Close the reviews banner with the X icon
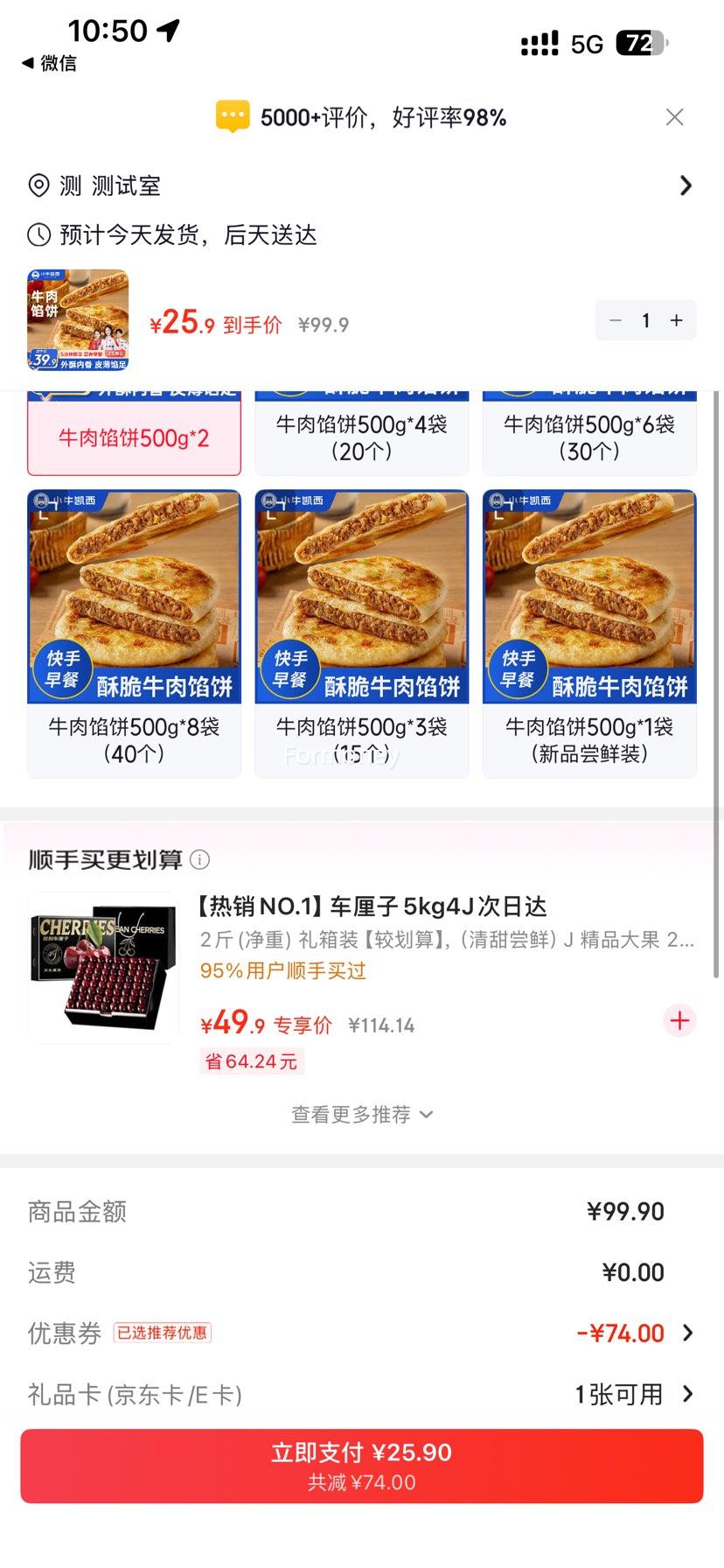 pos(674,116)
